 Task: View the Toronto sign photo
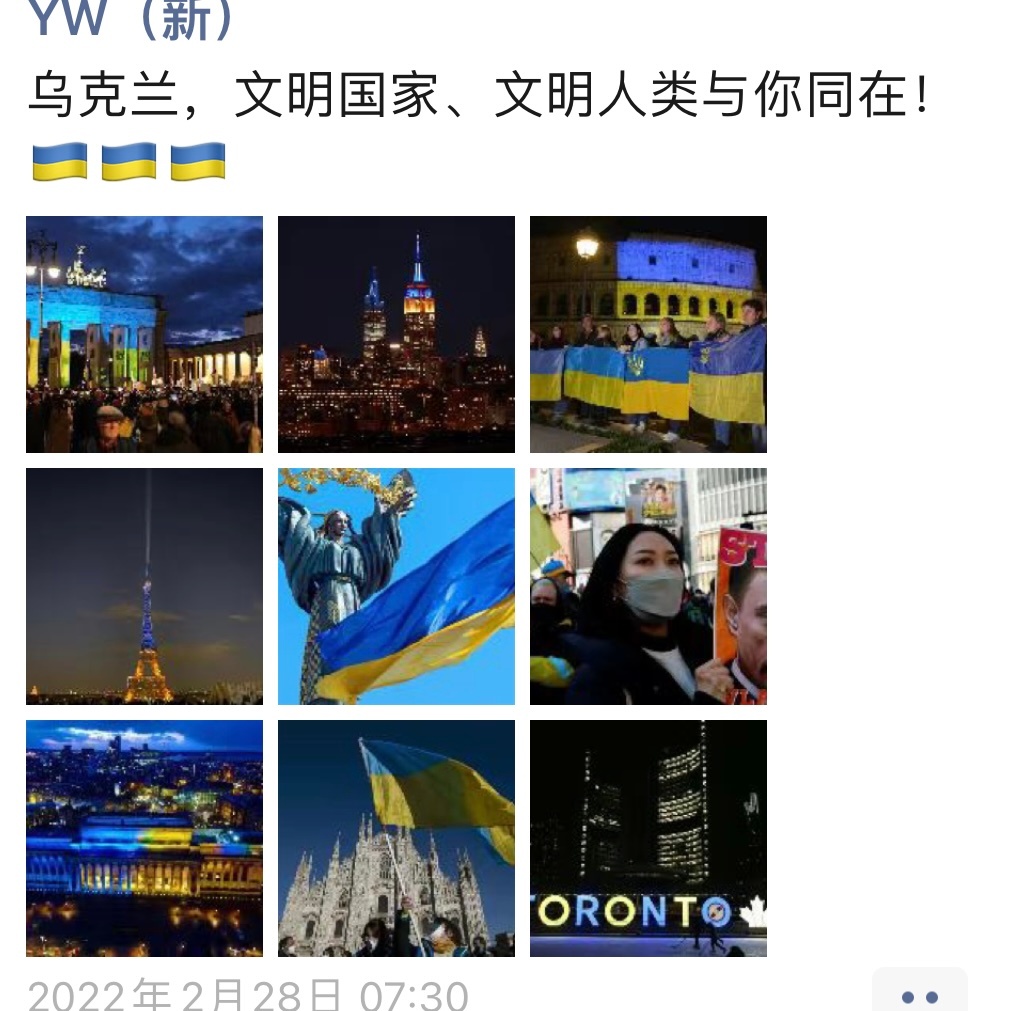(648, 838)
